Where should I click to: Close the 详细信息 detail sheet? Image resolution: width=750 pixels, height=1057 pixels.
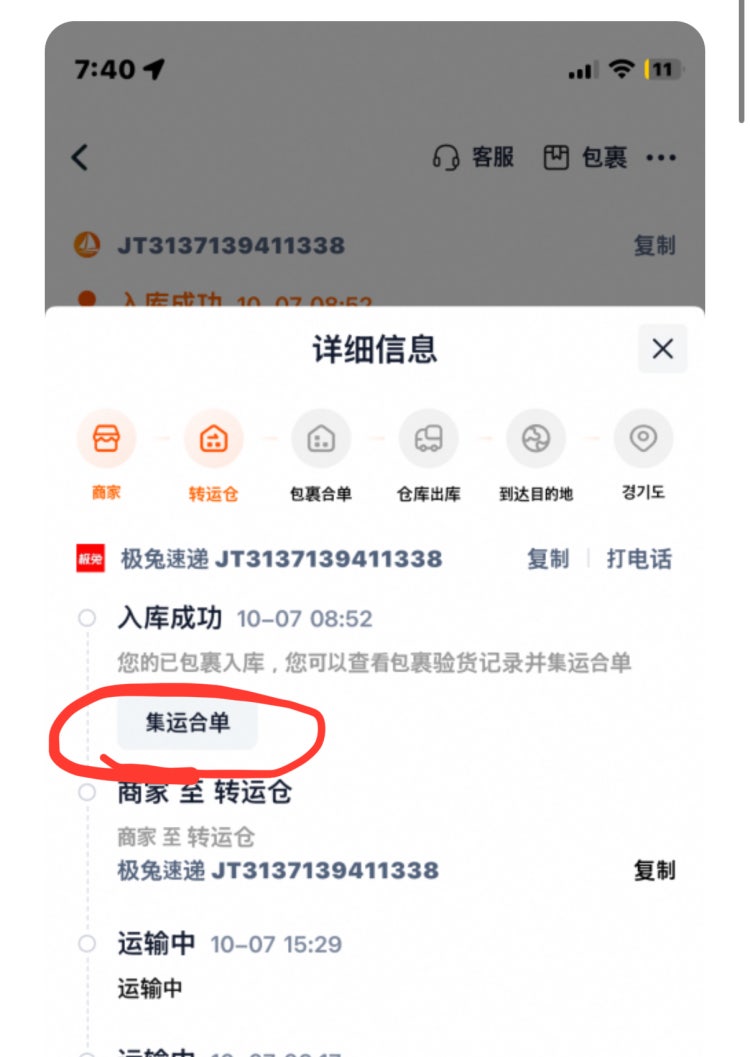click(x=662, y=349)
